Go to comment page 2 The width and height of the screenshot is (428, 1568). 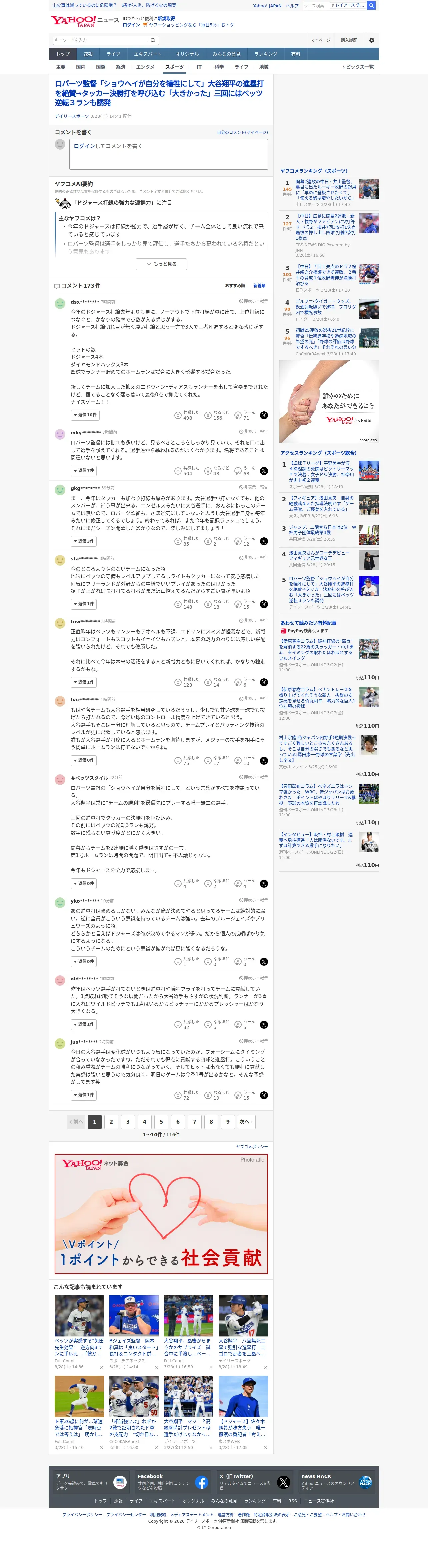pos(111,1122)
